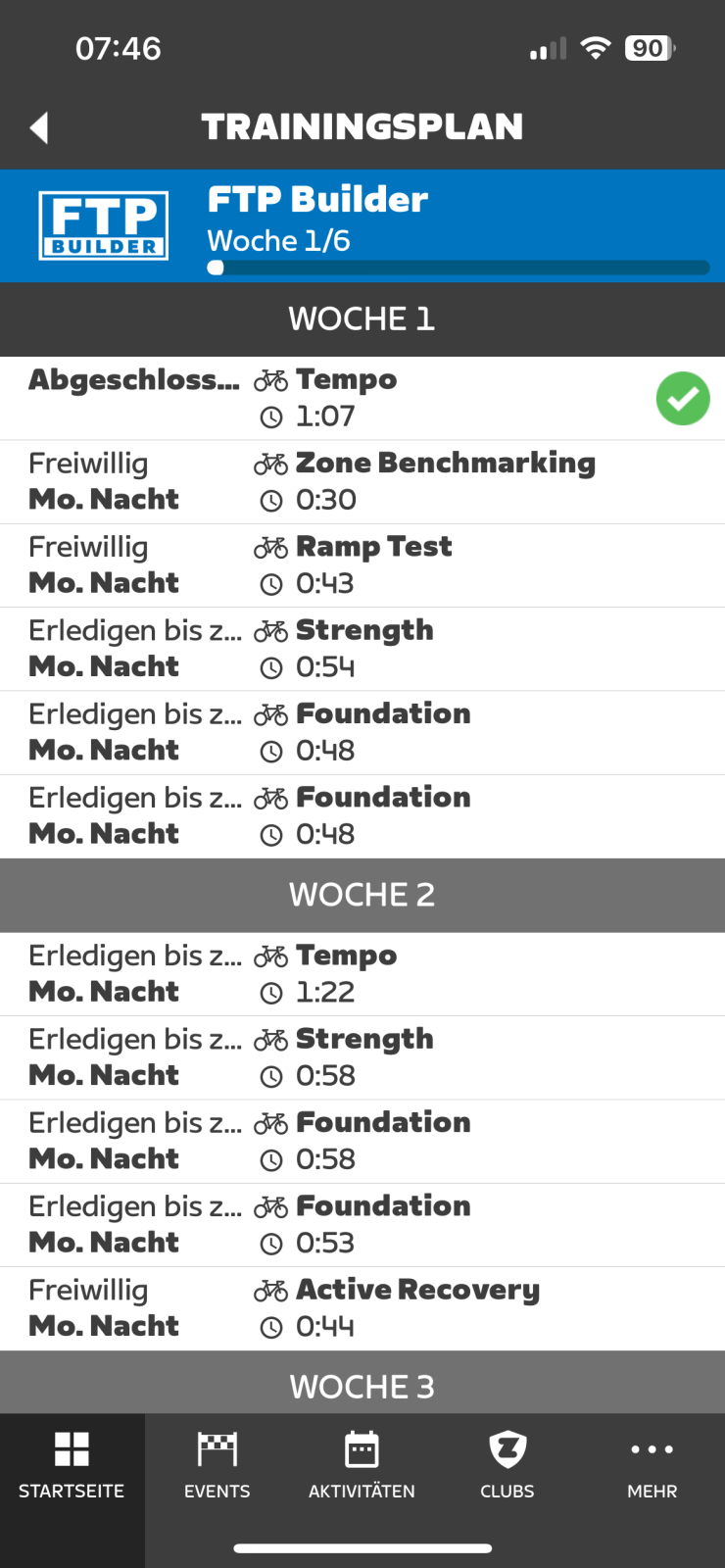Open the FTP Builder plan banner

[362, 225]
